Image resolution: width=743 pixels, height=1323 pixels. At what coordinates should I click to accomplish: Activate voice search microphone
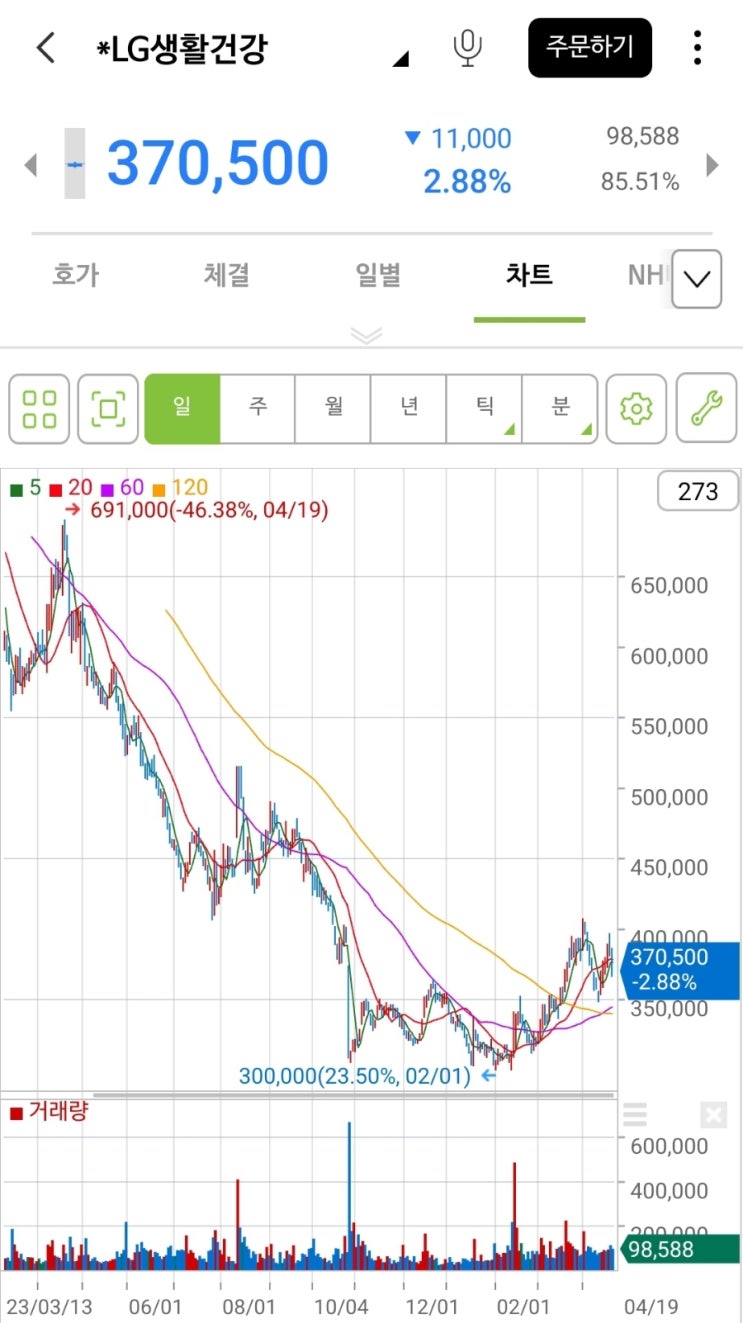pos(467,48)
